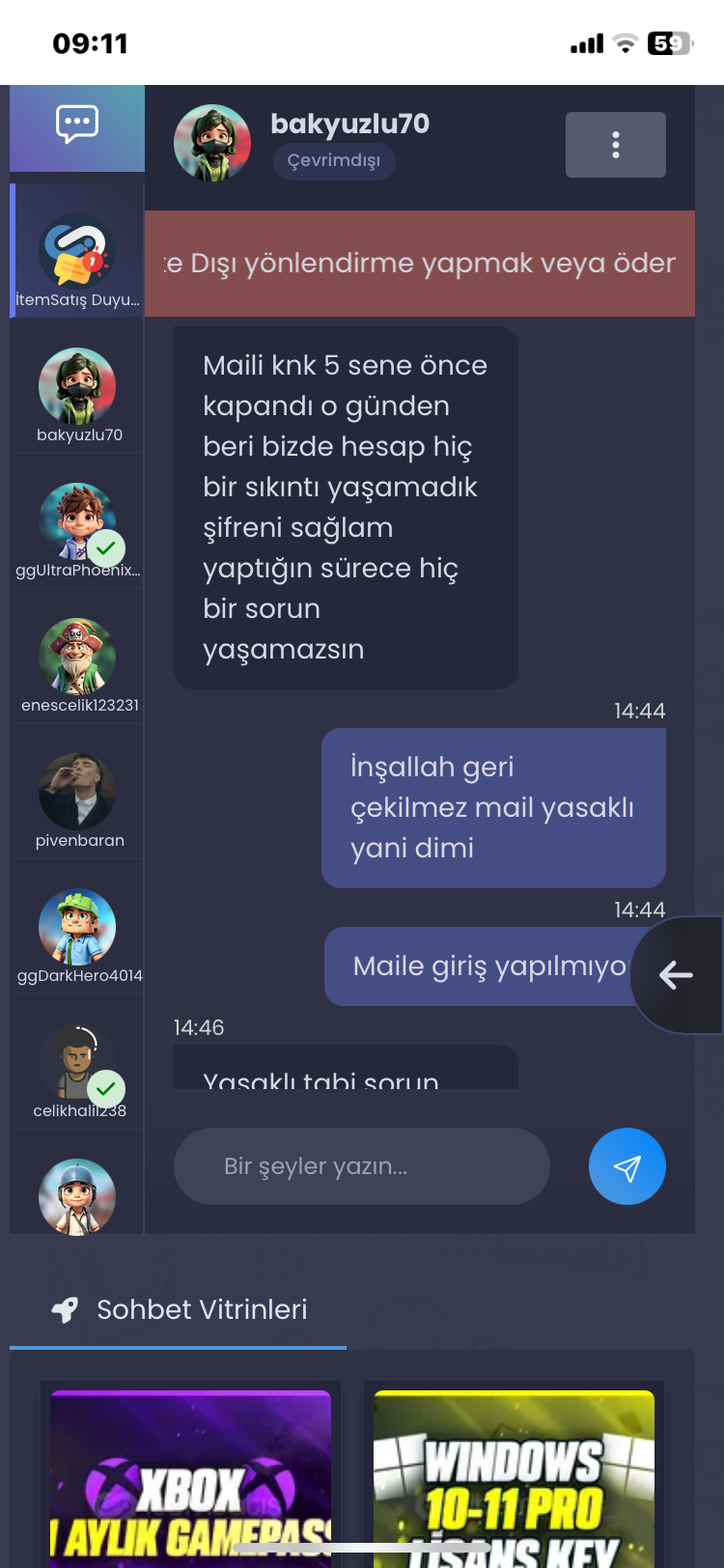
Task: Open the Windows 10-11 Pro key listing
Action: tap(514, 1479)
